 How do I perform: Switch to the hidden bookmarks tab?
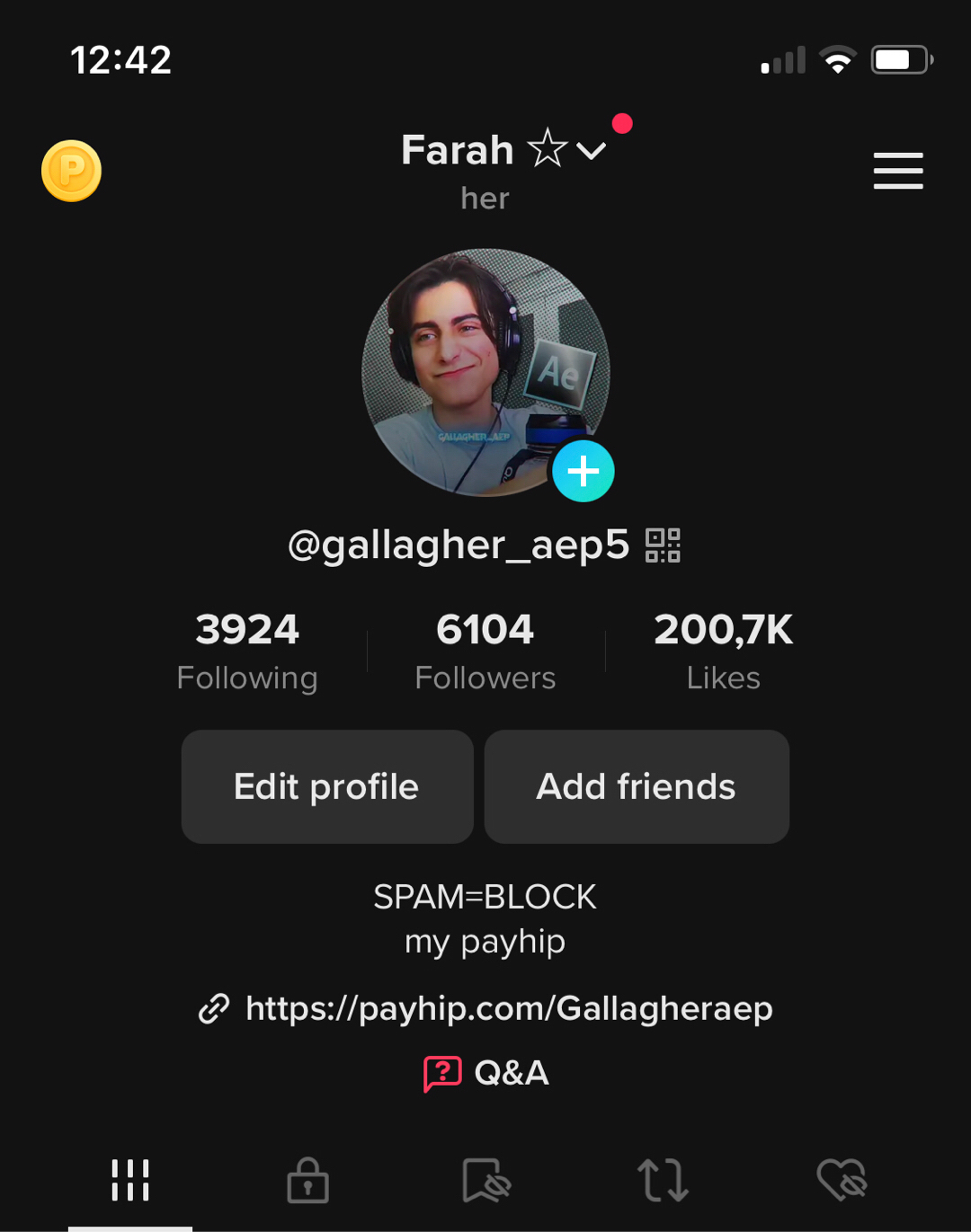486,1180
